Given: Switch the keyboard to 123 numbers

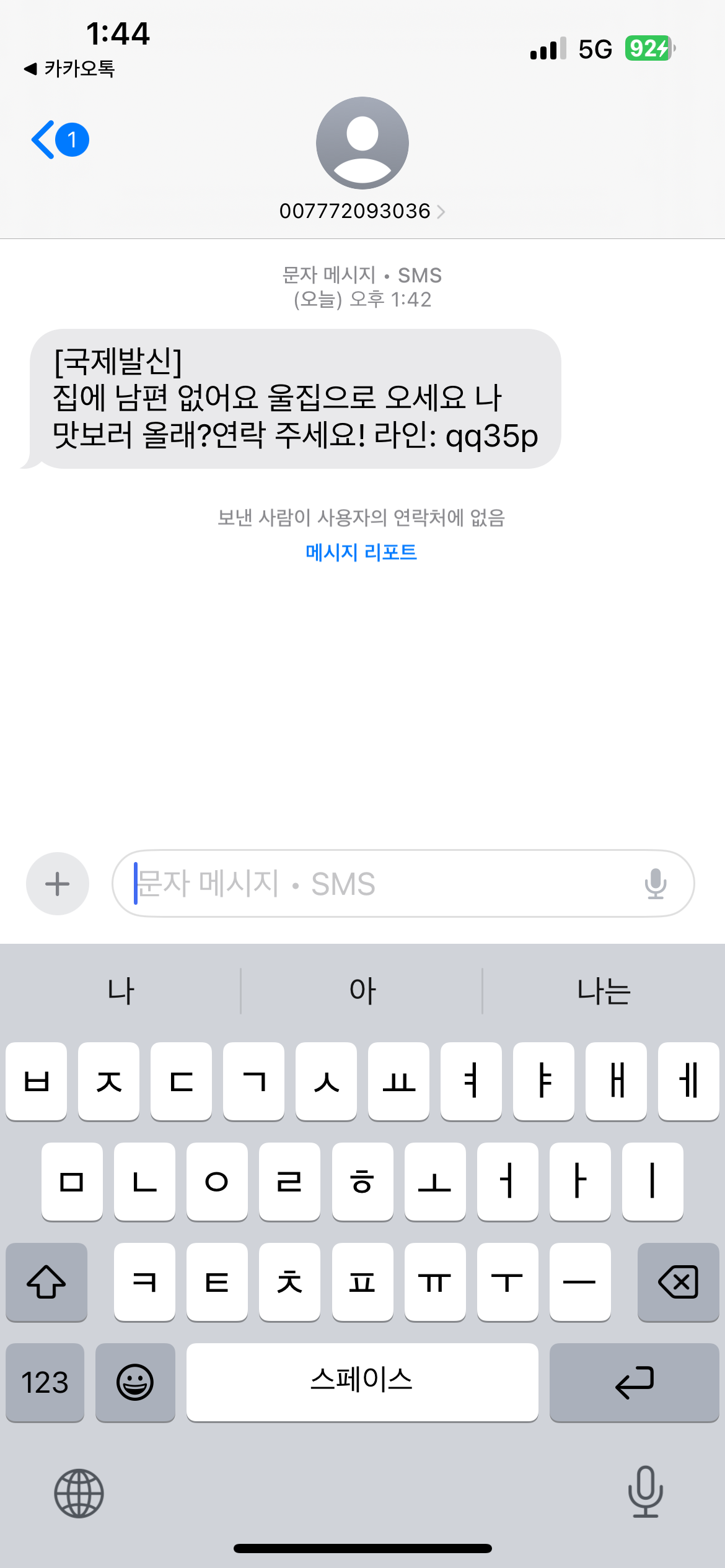Looking at the screenshot, I should [x=45, y=1382].
